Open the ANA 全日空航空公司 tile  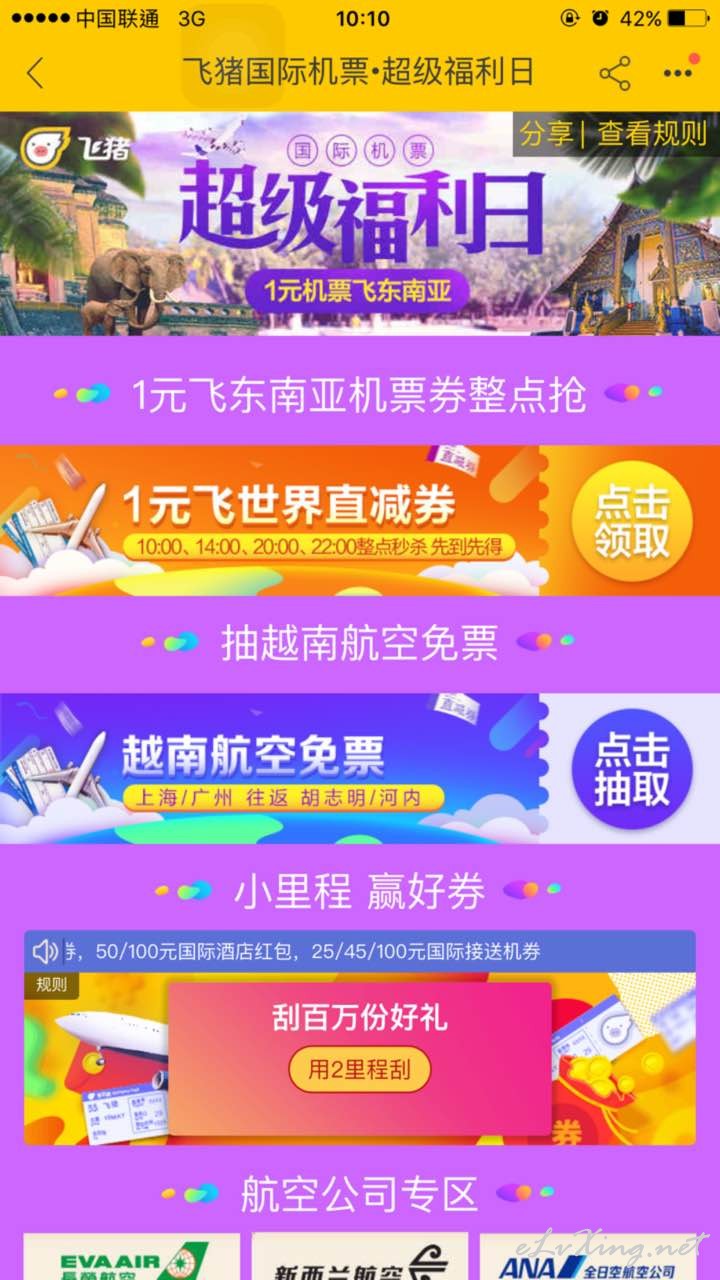(x=588, y=1257)
